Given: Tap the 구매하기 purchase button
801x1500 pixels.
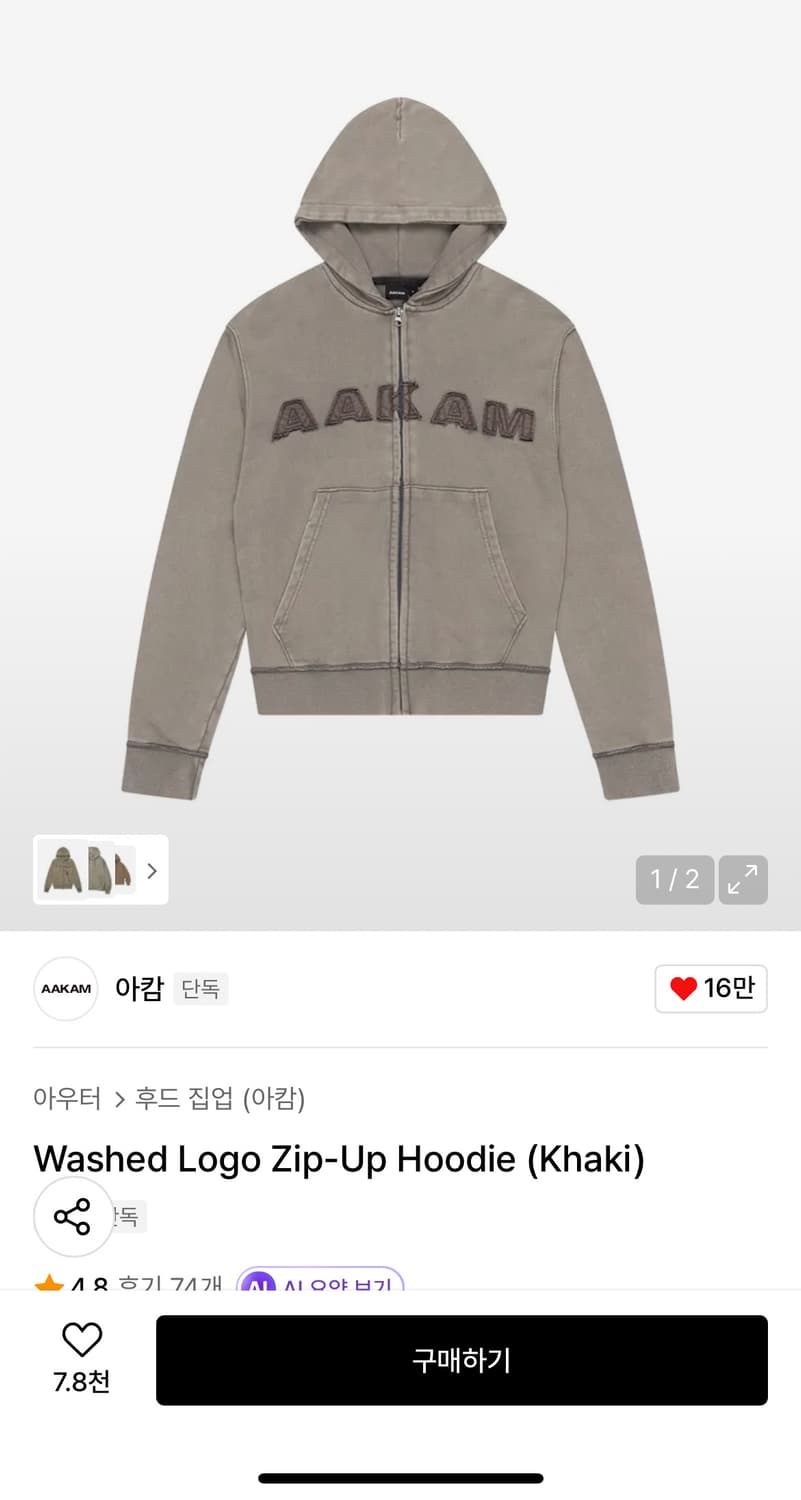Looking at the screenshot, I should click(461, 1360).
